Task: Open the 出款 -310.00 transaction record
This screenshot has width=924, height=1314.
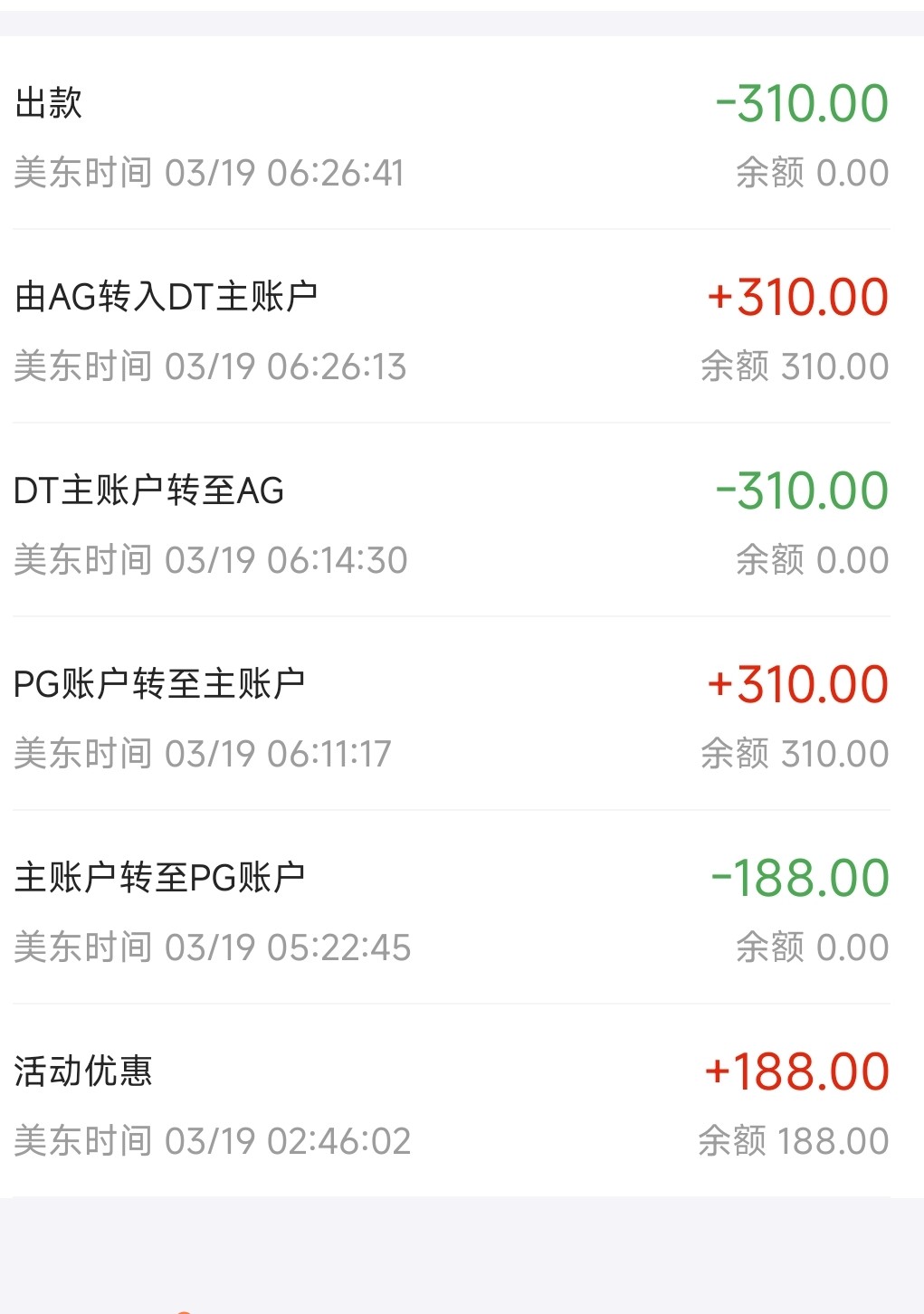Action: click(x=451, y=136)
